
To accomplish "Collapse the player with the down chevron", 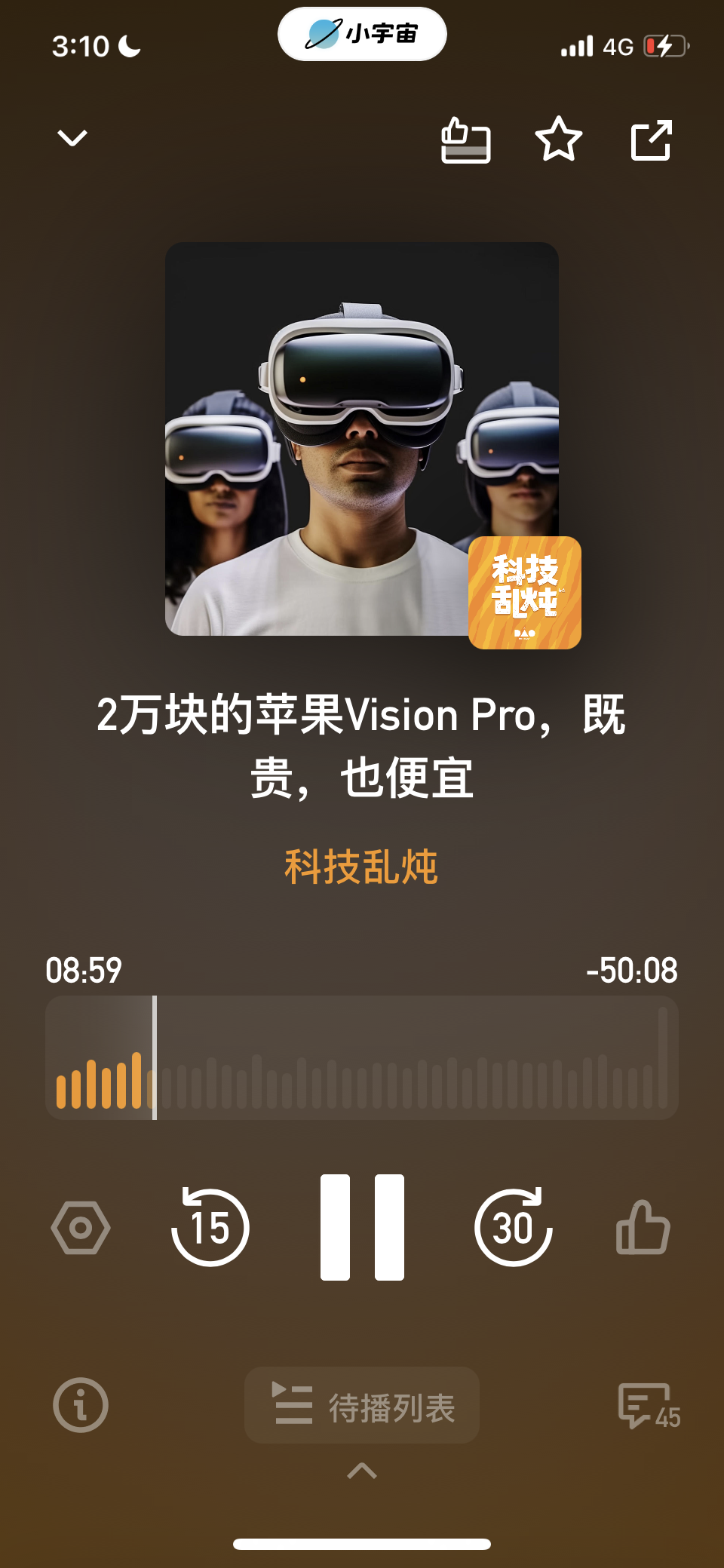I will (x=71, y=138).
